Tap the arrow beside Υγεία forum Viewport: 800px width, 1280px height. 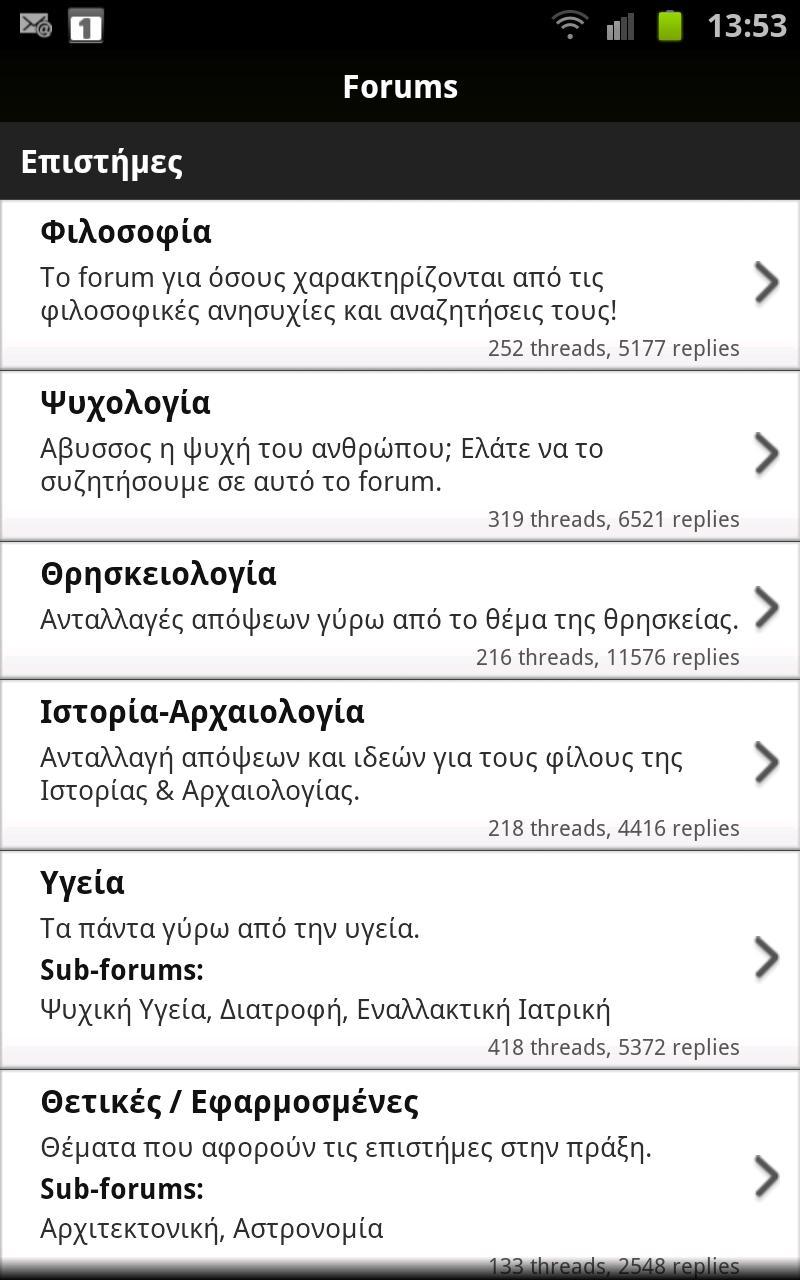tap(767, 958)
